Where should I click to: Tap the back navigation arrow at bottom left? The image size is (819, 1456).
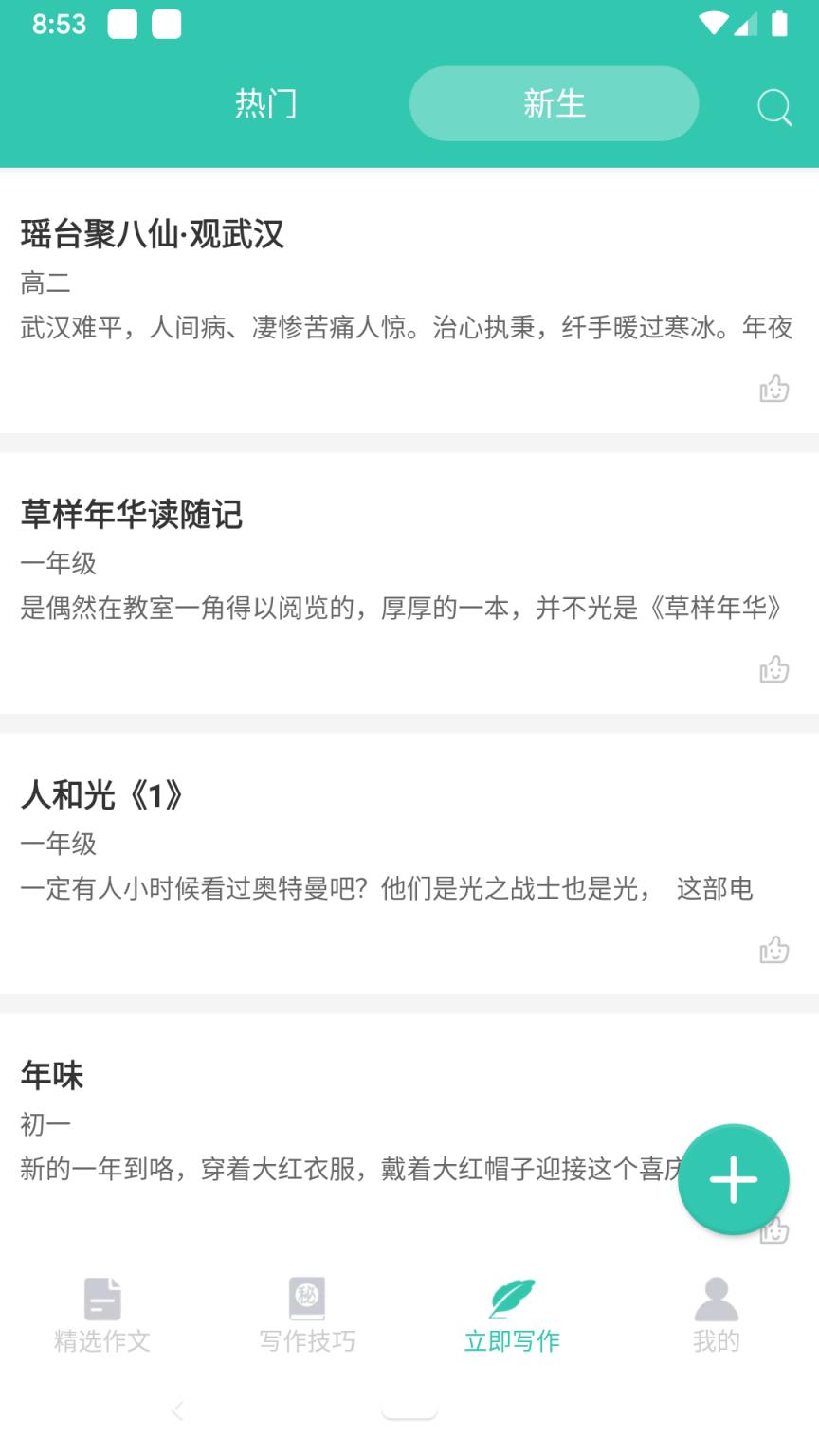click(178, 1410)
